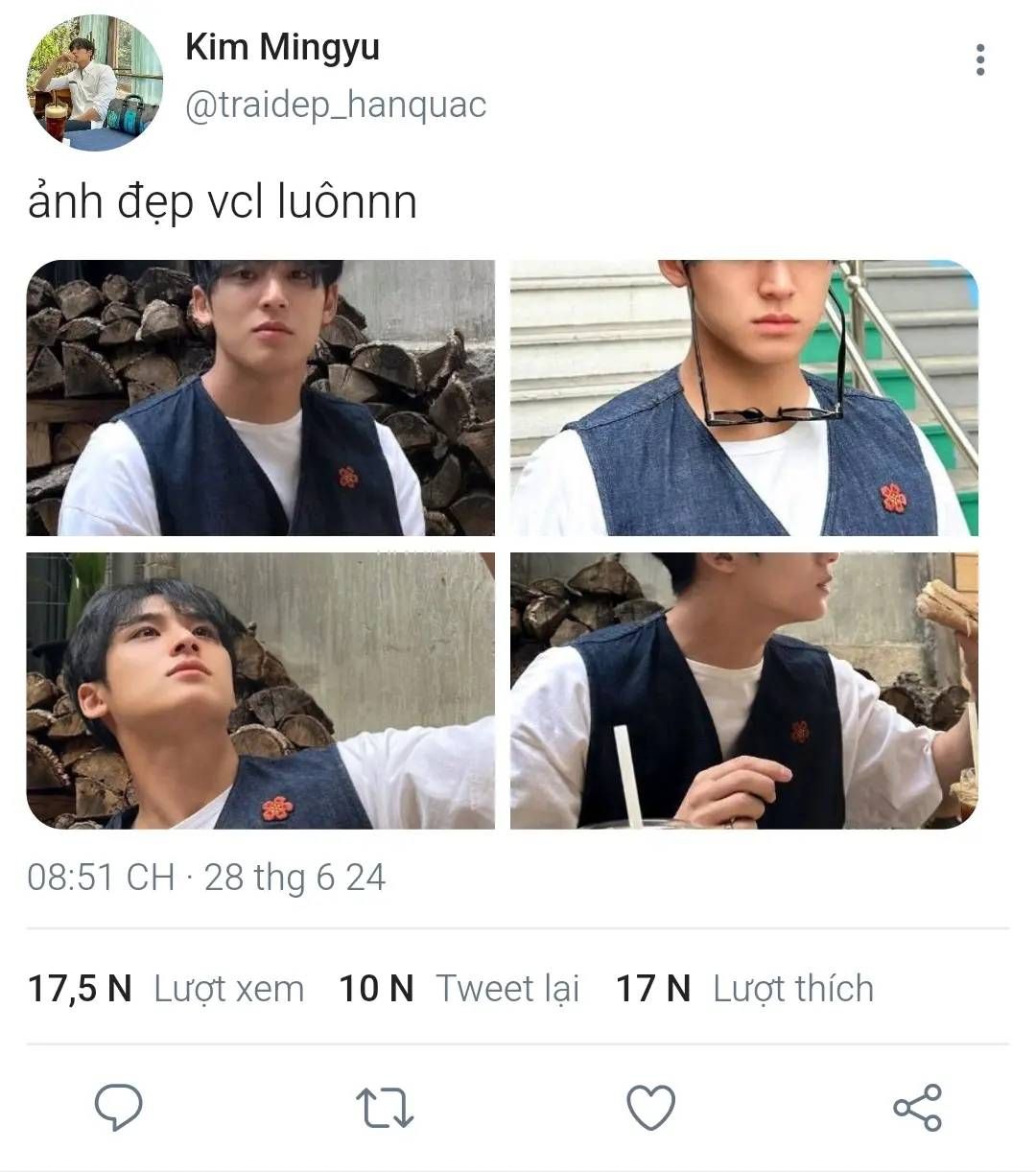1036x1172 pixels.
Task: View the 17 N Lượt thích list
Action: coord(744,989)
